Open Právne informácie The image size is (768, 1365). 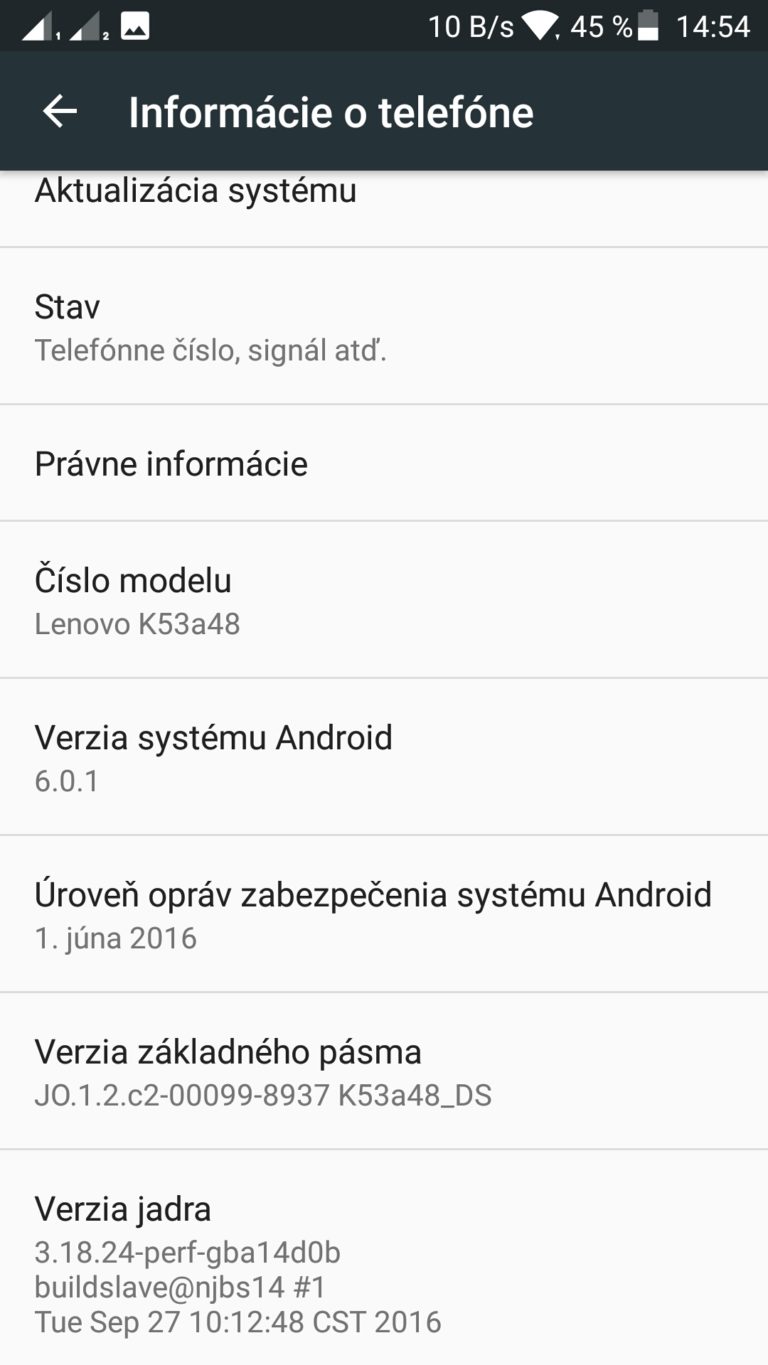click(x=384, y=463)
